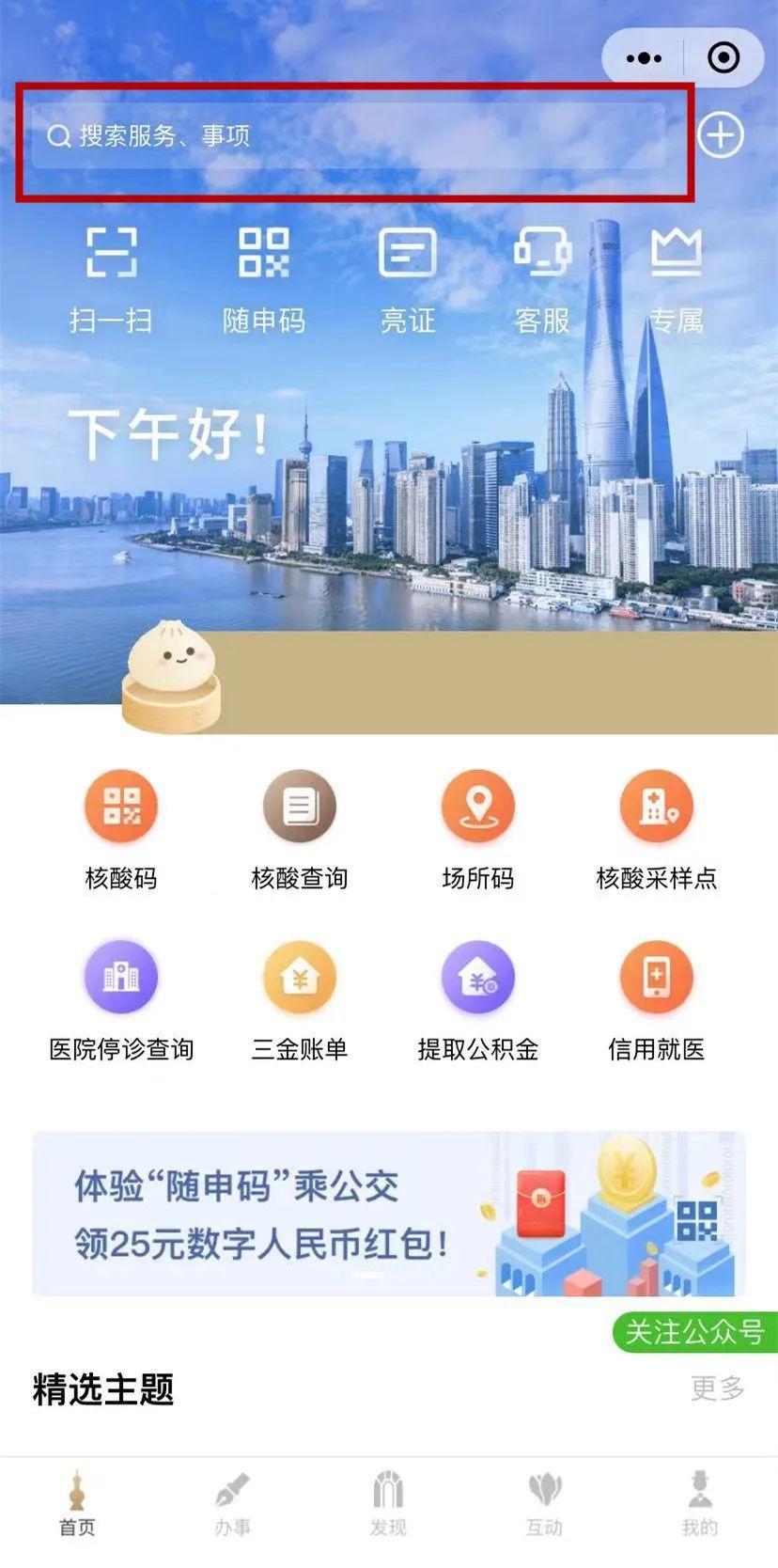Open the 随申码 bus red-packet banner
This screenshot has width=778, height=1568.
(388, 1214)
